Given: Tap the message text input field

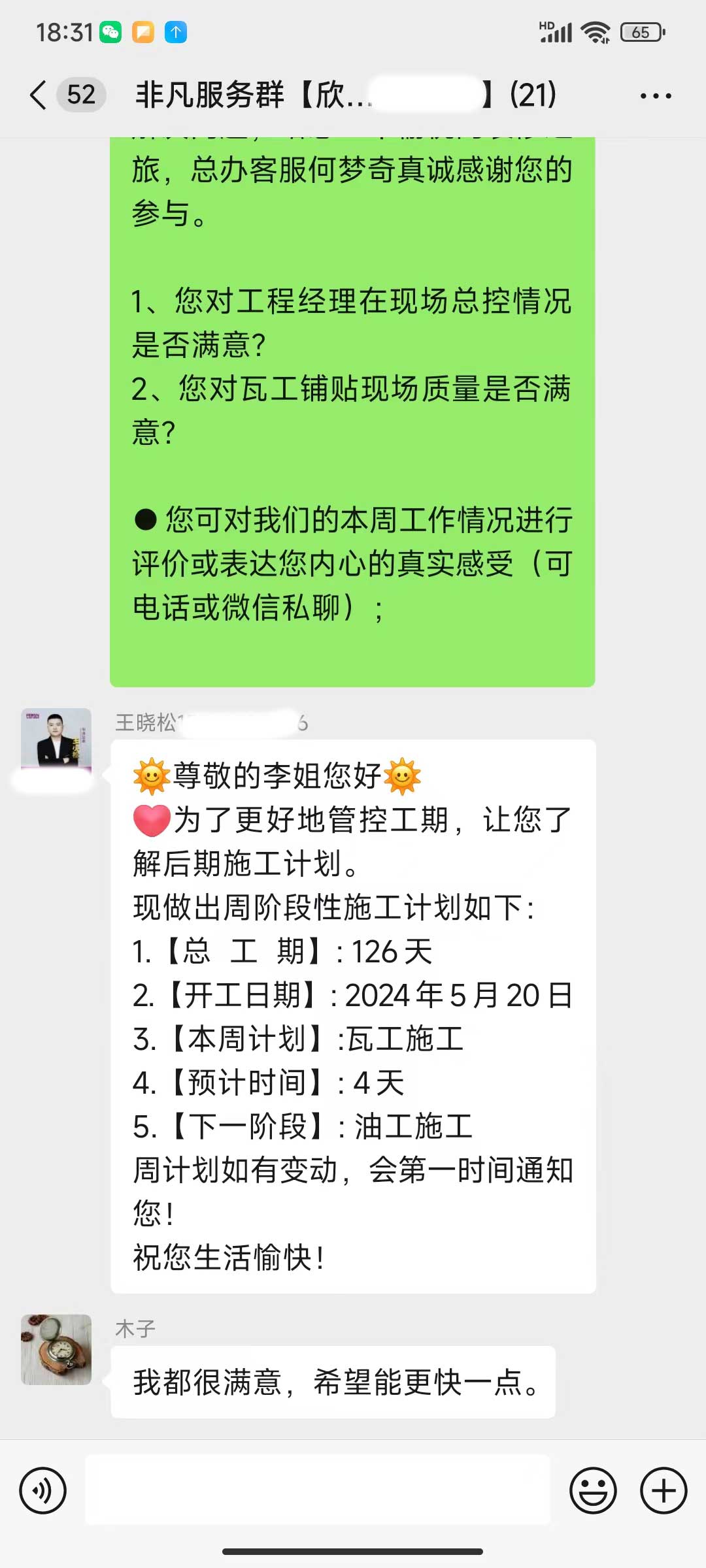Looking at the screenshot, I should coord(318,1491).
